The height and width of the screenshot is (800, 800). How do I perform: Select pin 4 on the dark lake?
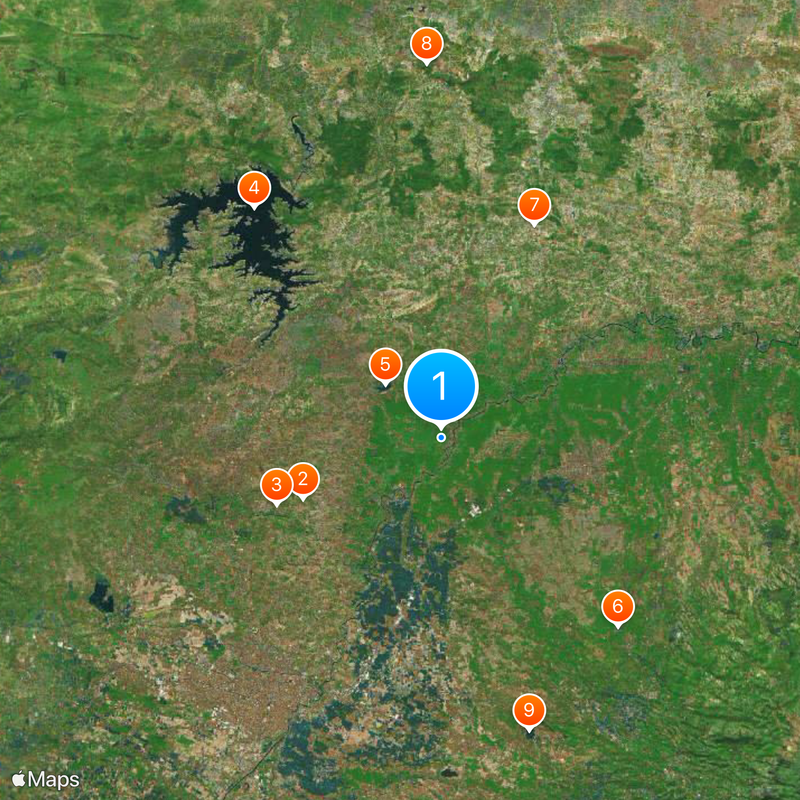[254, 187]
